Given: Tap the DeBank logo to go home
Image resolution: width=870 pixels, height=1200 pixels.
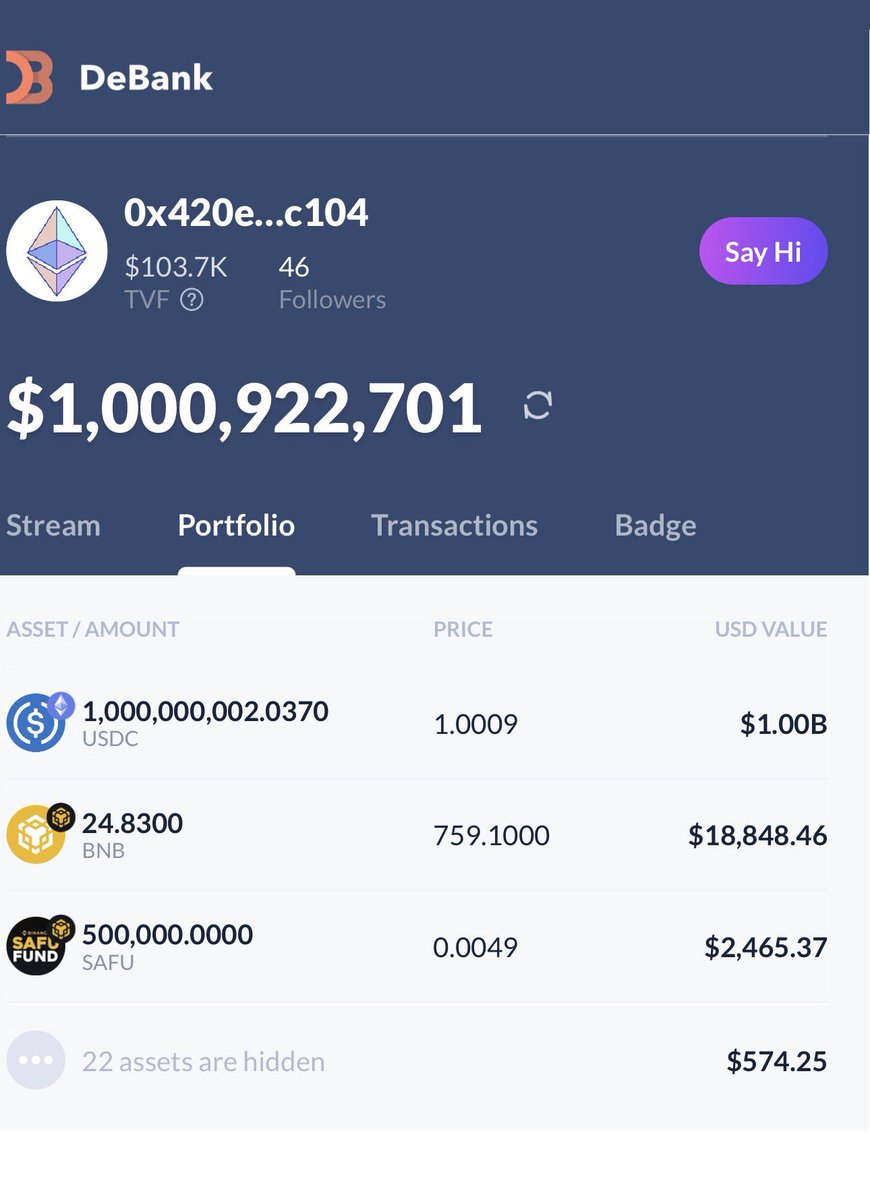Looking at the screenshot, I should coord(108,77).
